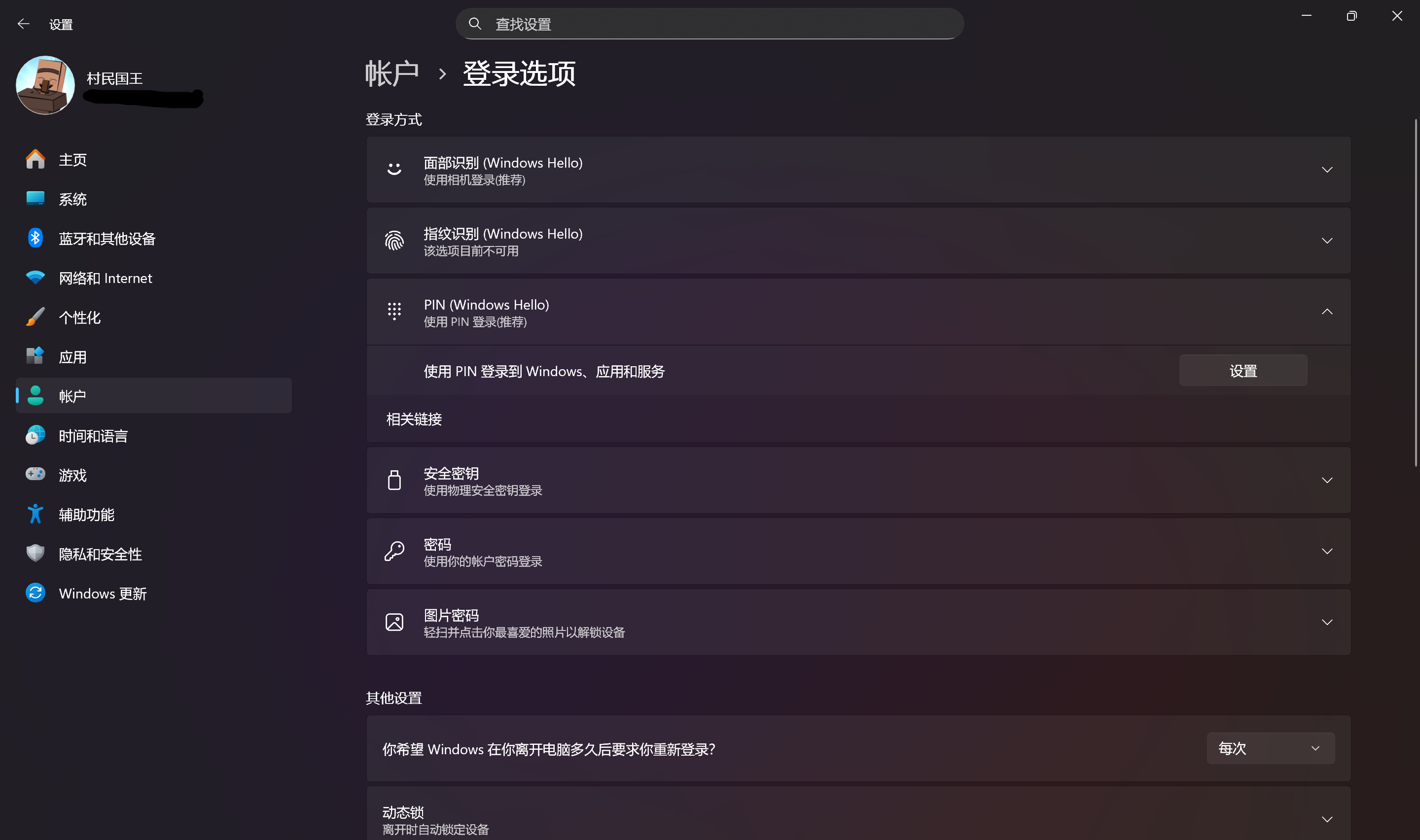Open 网络和 Internet settings
This screenshot has height=840, width=1420.
click(x=105, y=279)
